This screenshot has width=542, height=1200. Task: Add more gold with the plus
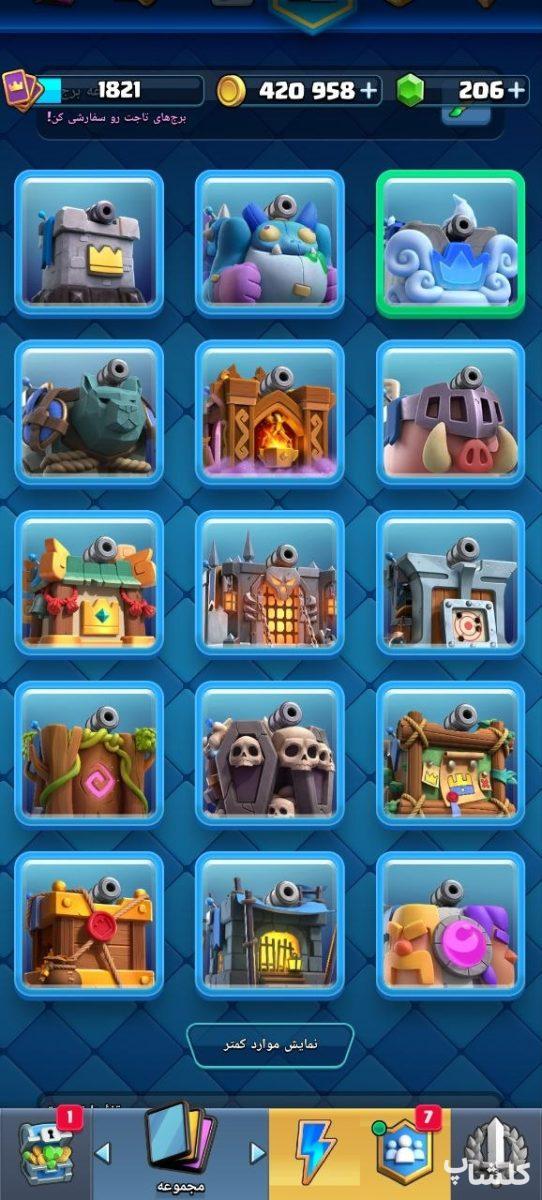click(x=369, y=90)
